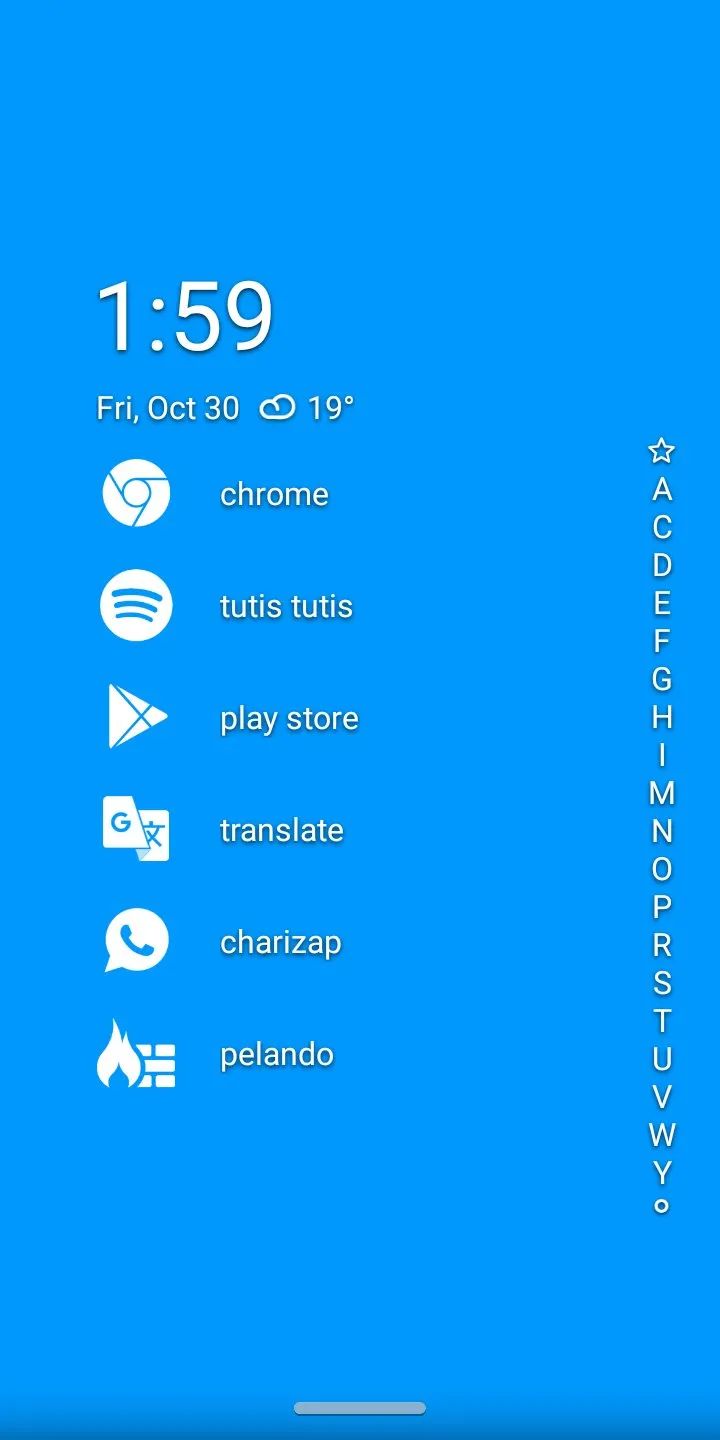Image resolution: width=720 pixels, height=1440 pixels.
Task: Jump to apps starting with C
Action: point(661,528)
